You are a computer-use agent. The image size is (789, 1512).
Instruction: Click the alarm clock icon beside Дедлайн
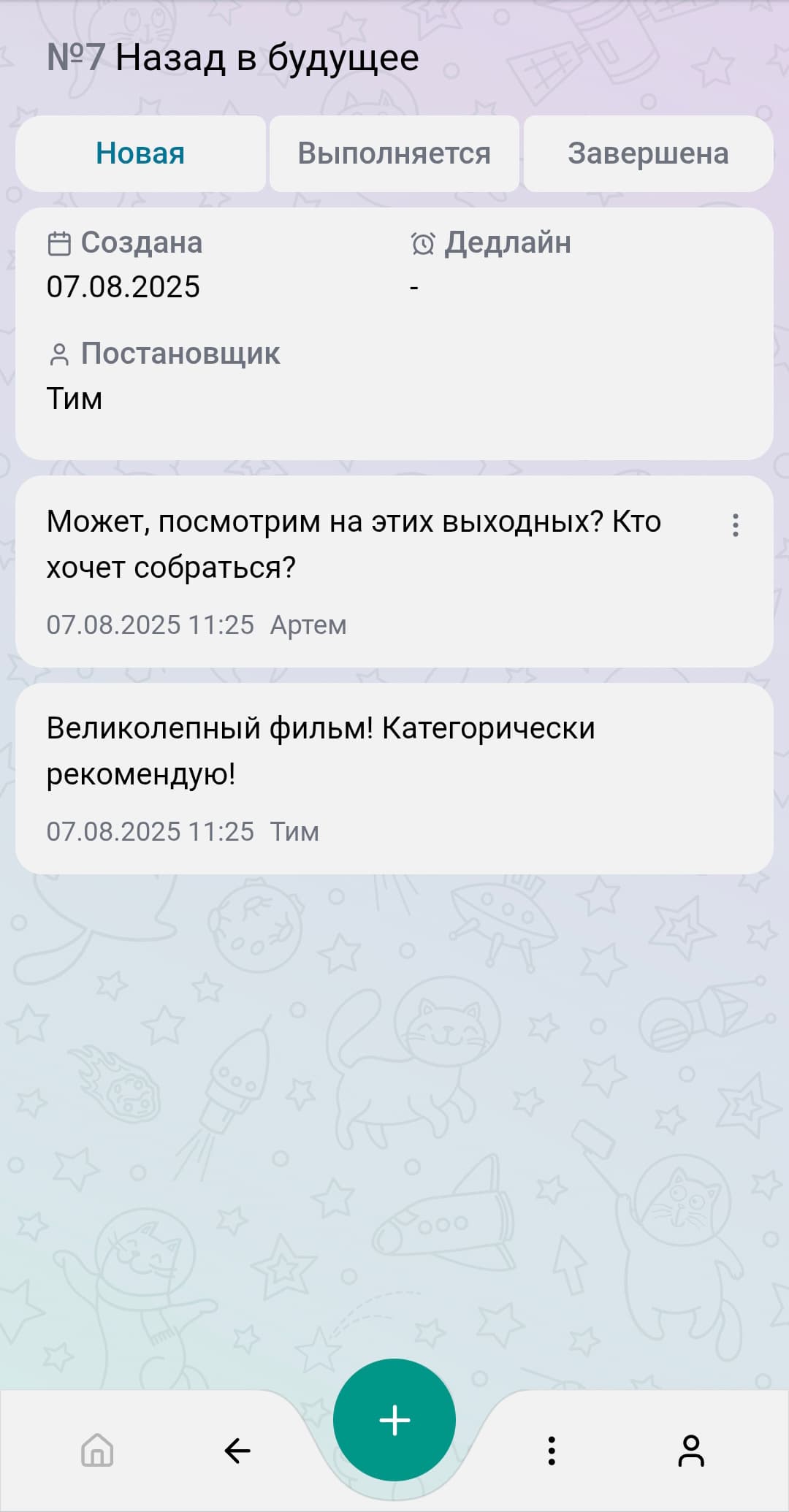coord(424,243)
